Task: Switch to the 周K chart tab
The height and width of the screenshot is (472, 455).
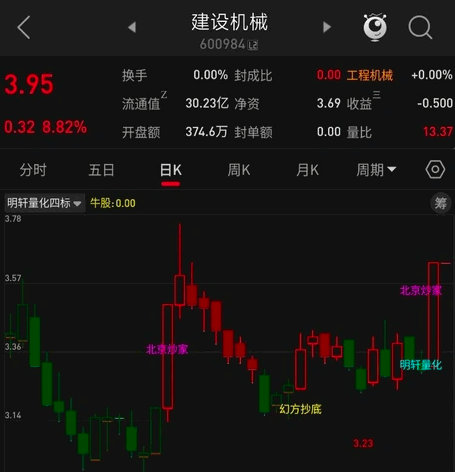Action: (239, 170)
